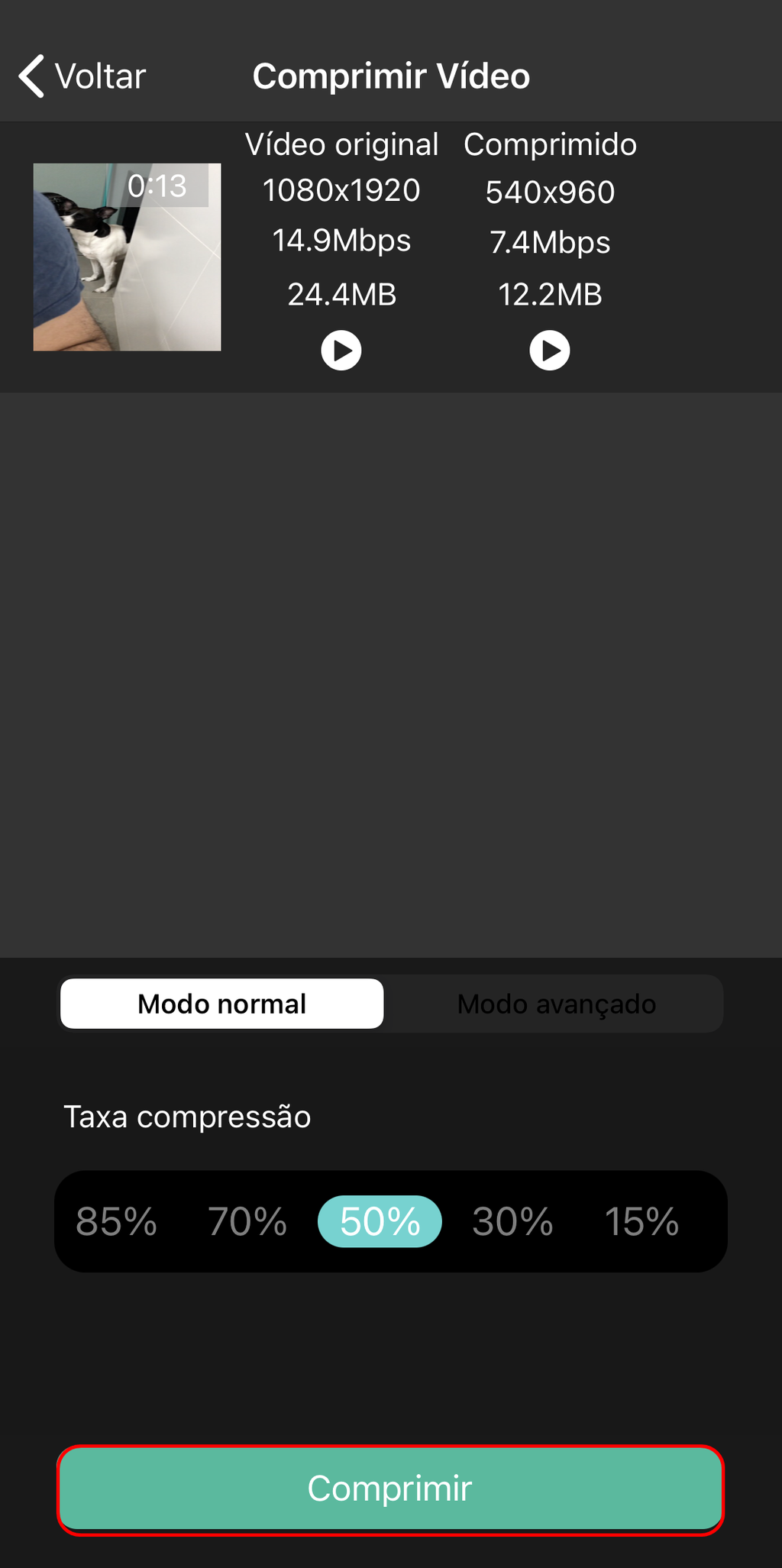The width and height of the screenshot is (782, 1568).
Task: Switch to Modo avançado
Action: coord(556,1004)
